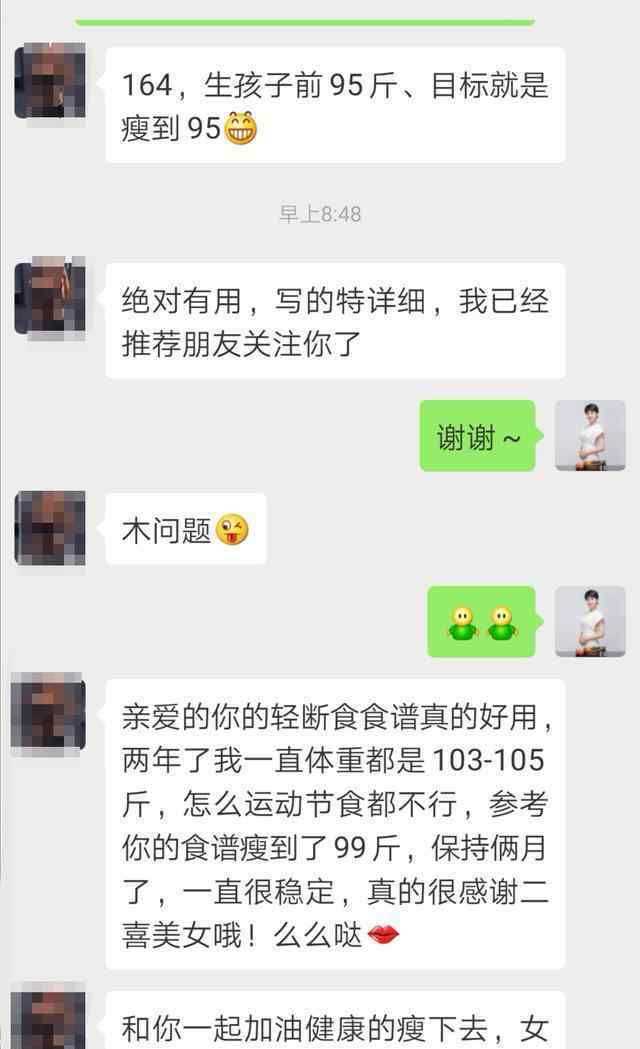Open own avatar next to the green emoji message
Viewport: 640px width, 1049px height.
[589, 621]
